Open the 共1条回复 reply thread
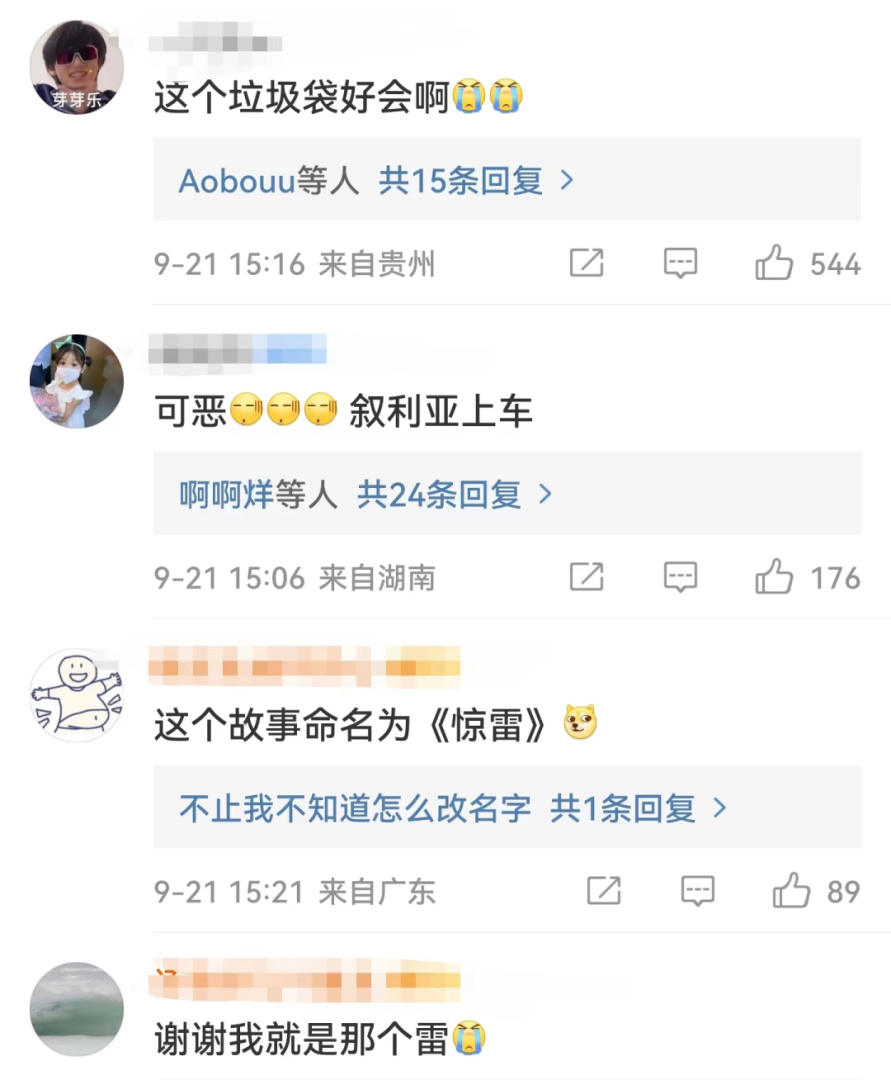Screen dimensions: 891x1080 [637, 808]
